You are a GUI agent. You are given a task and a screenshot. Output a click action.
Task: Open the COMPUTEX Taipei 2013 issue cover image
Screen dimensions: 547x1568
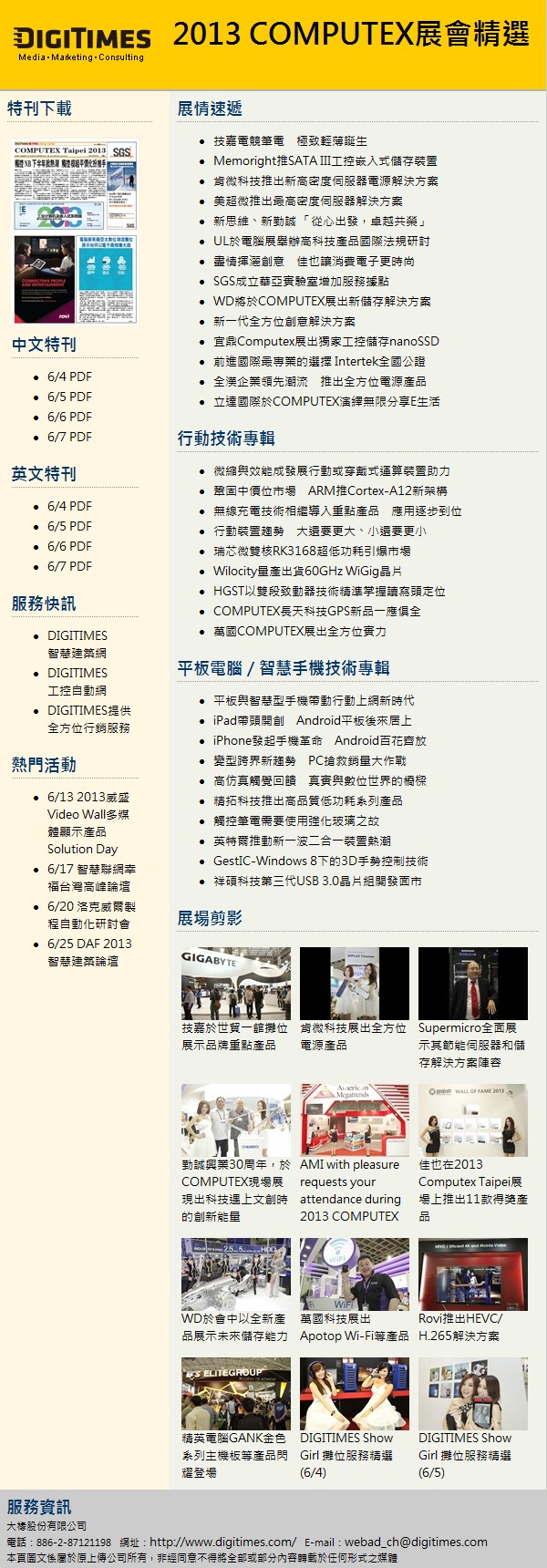75,186
